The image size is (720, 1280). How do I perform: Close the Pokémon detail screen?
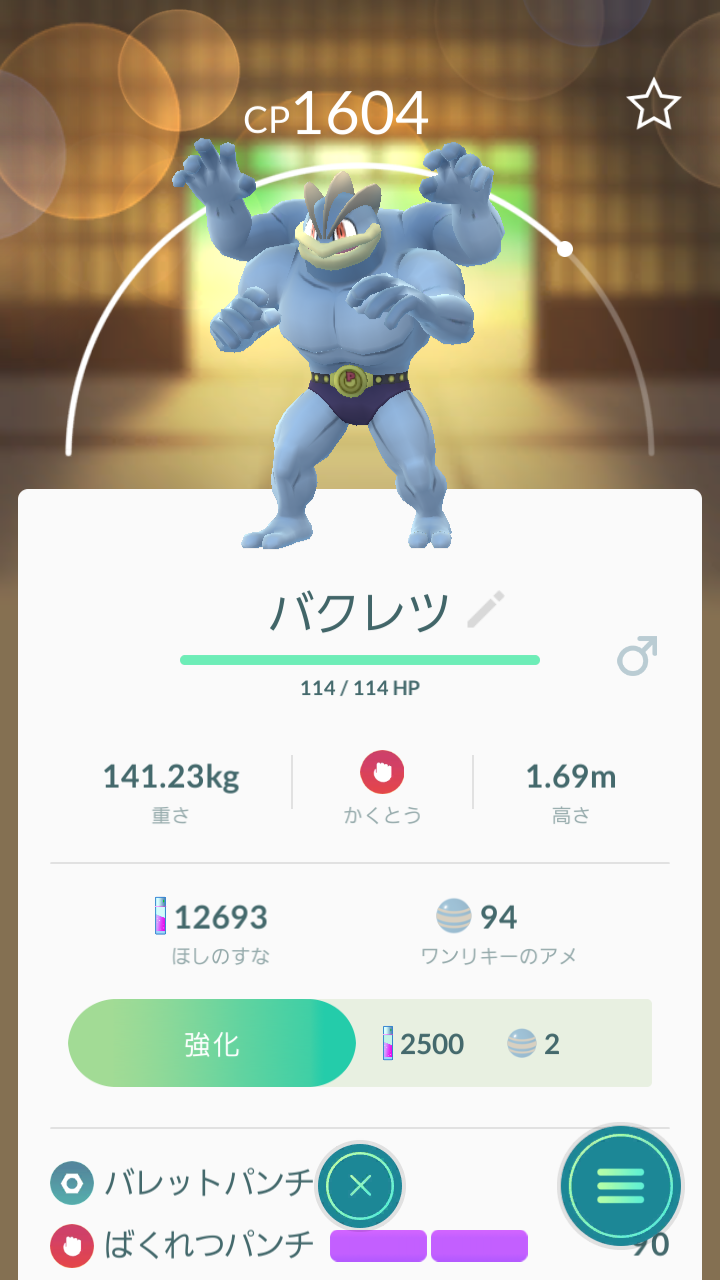pyautogui.click(x=360, y=1186)
